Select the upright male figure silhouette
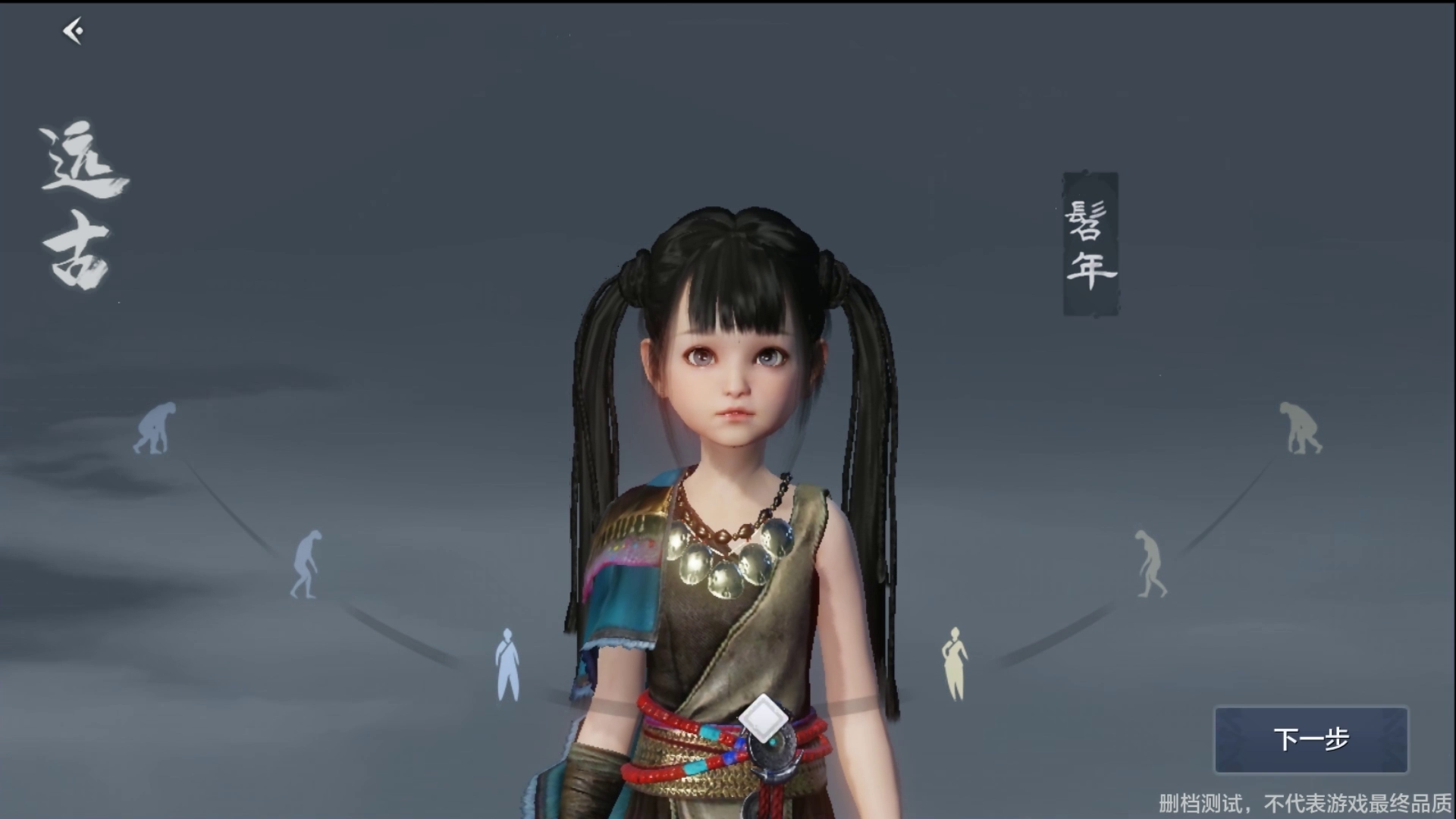The height and width of the screenshot is (819, 1456). pos(507,664)
